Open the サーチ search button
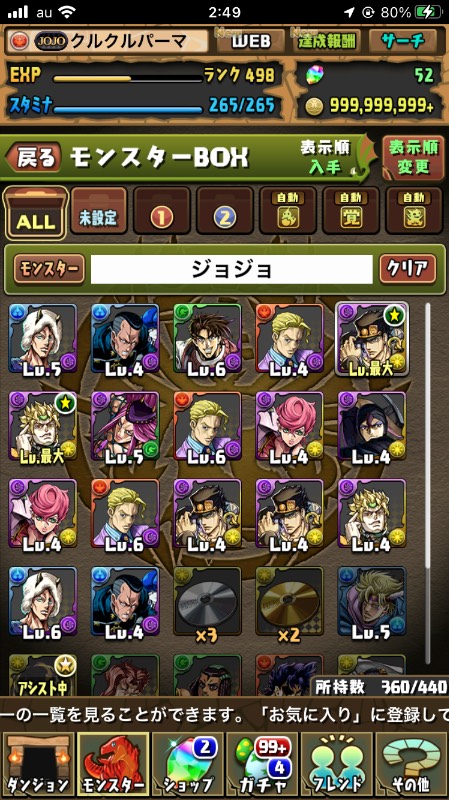The width and height of the screenshot is (449, 800). click(403, 41)
